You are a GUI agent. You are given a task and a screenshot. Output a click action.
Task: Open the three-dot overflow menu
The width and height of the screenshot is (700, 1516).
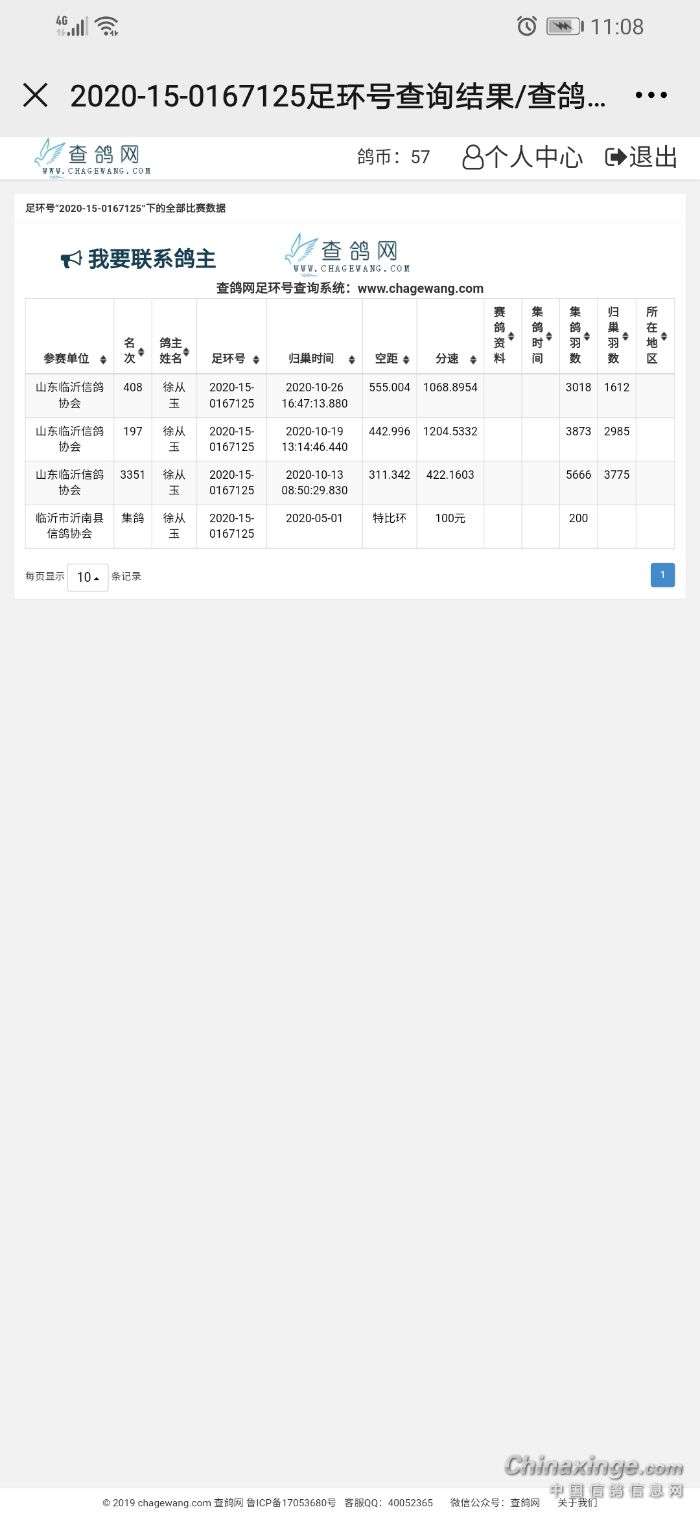[x=651, y=95]
